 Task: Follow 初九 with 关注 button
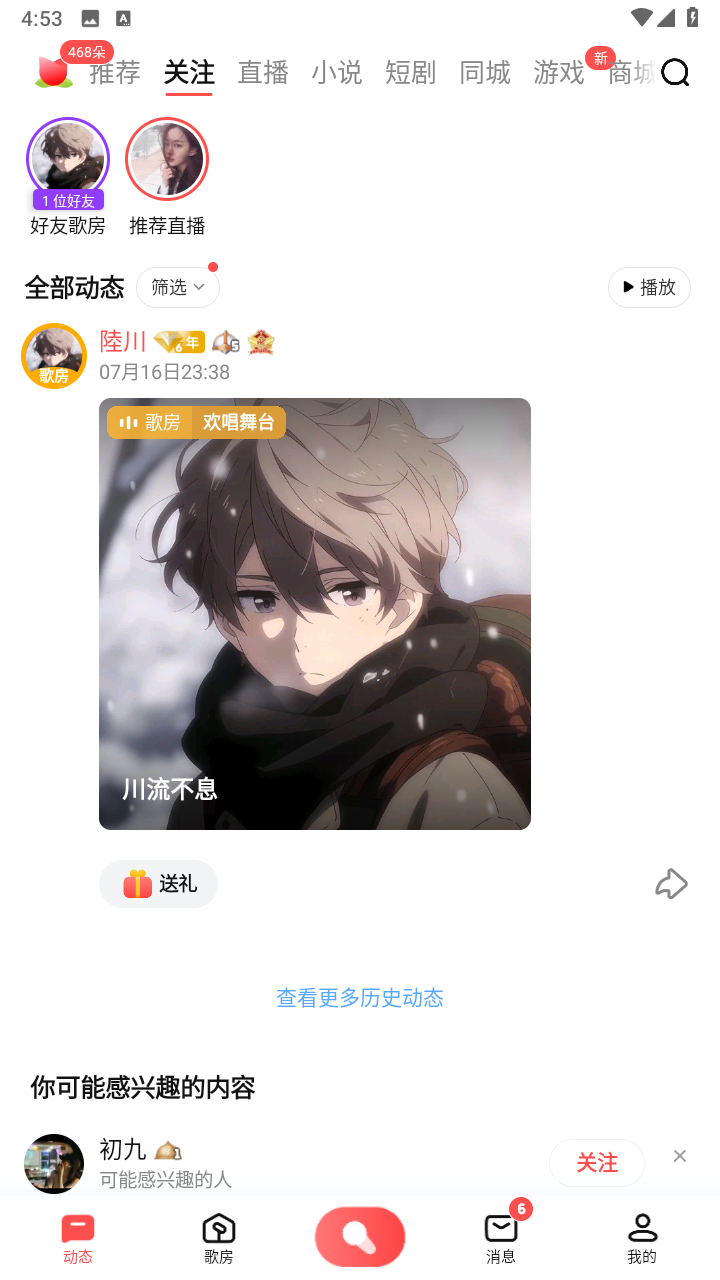point(597,1162)
